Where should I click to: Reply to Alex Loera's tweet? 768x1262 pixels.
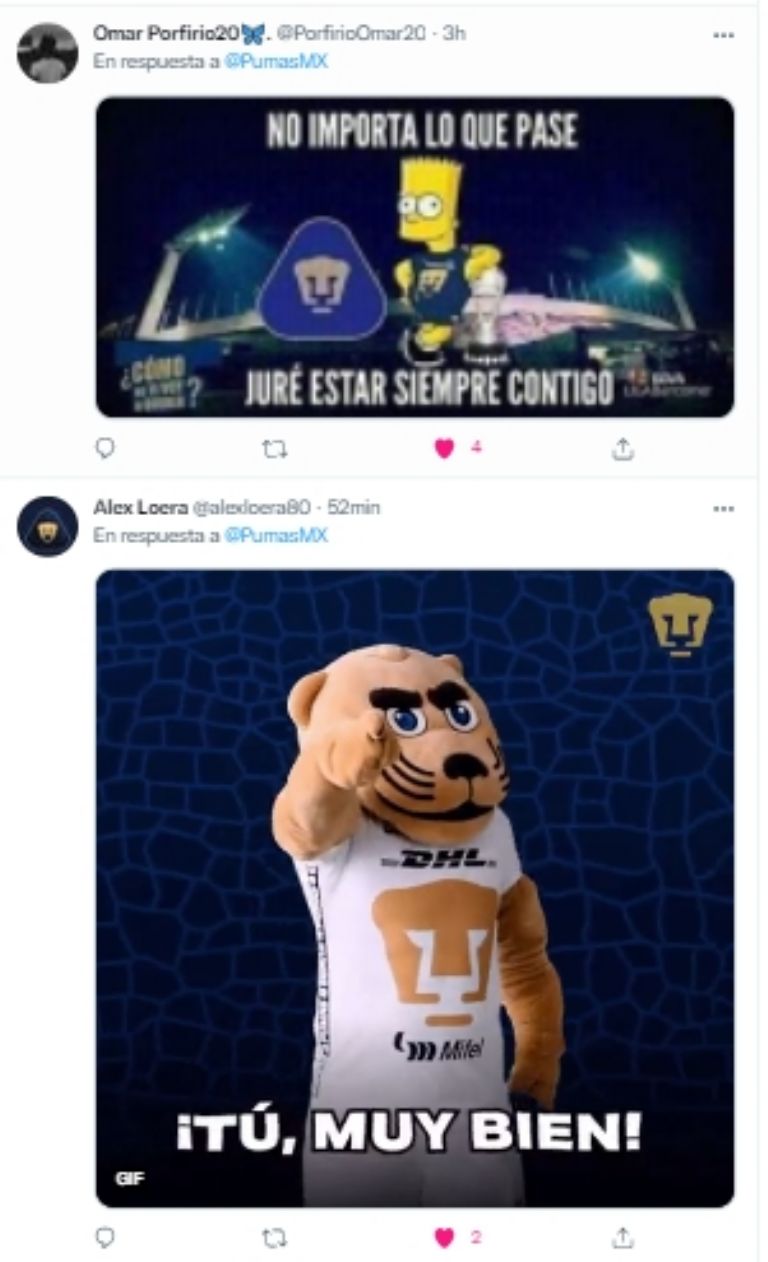105,1238
